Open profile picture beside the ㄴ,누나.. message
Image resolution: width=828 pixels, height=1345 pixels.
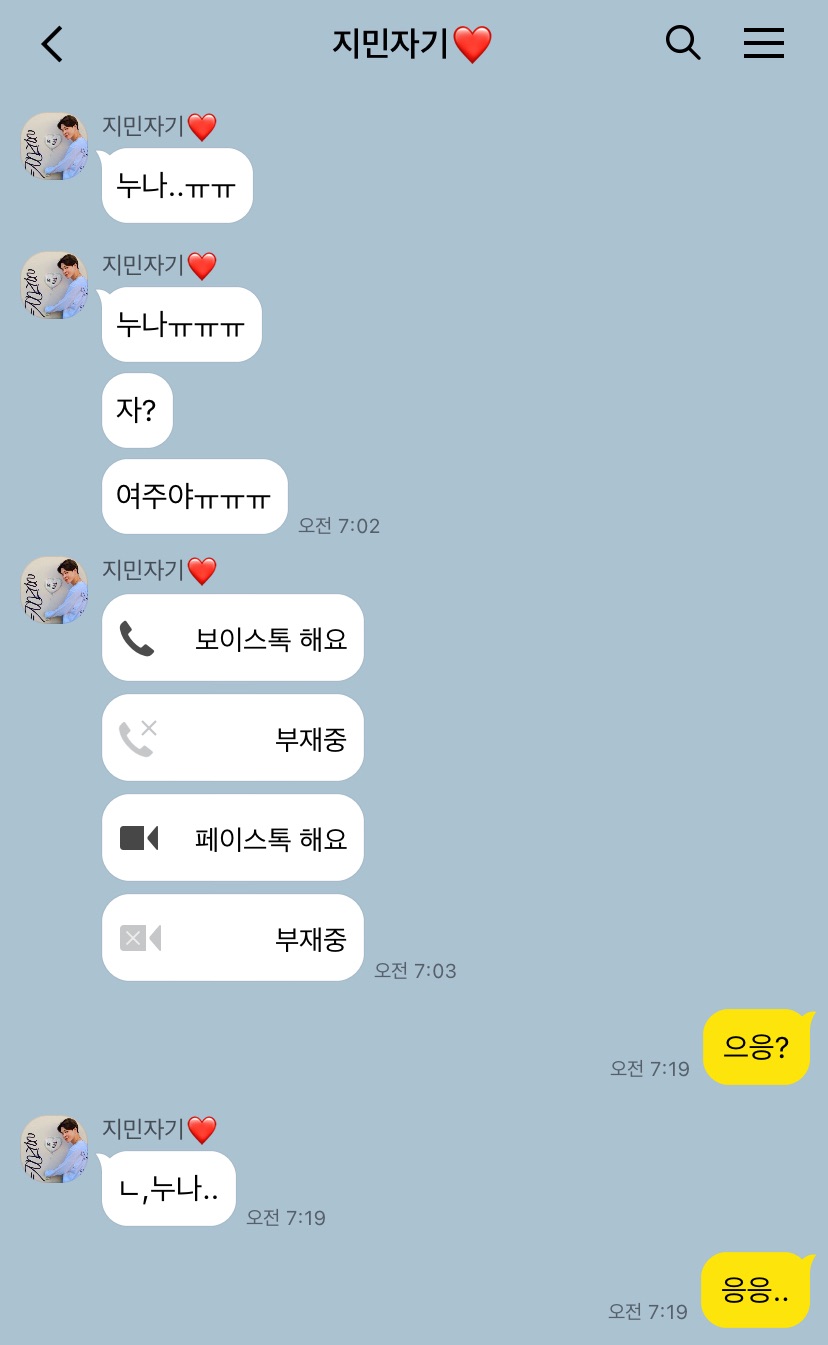click(55, 1149)
